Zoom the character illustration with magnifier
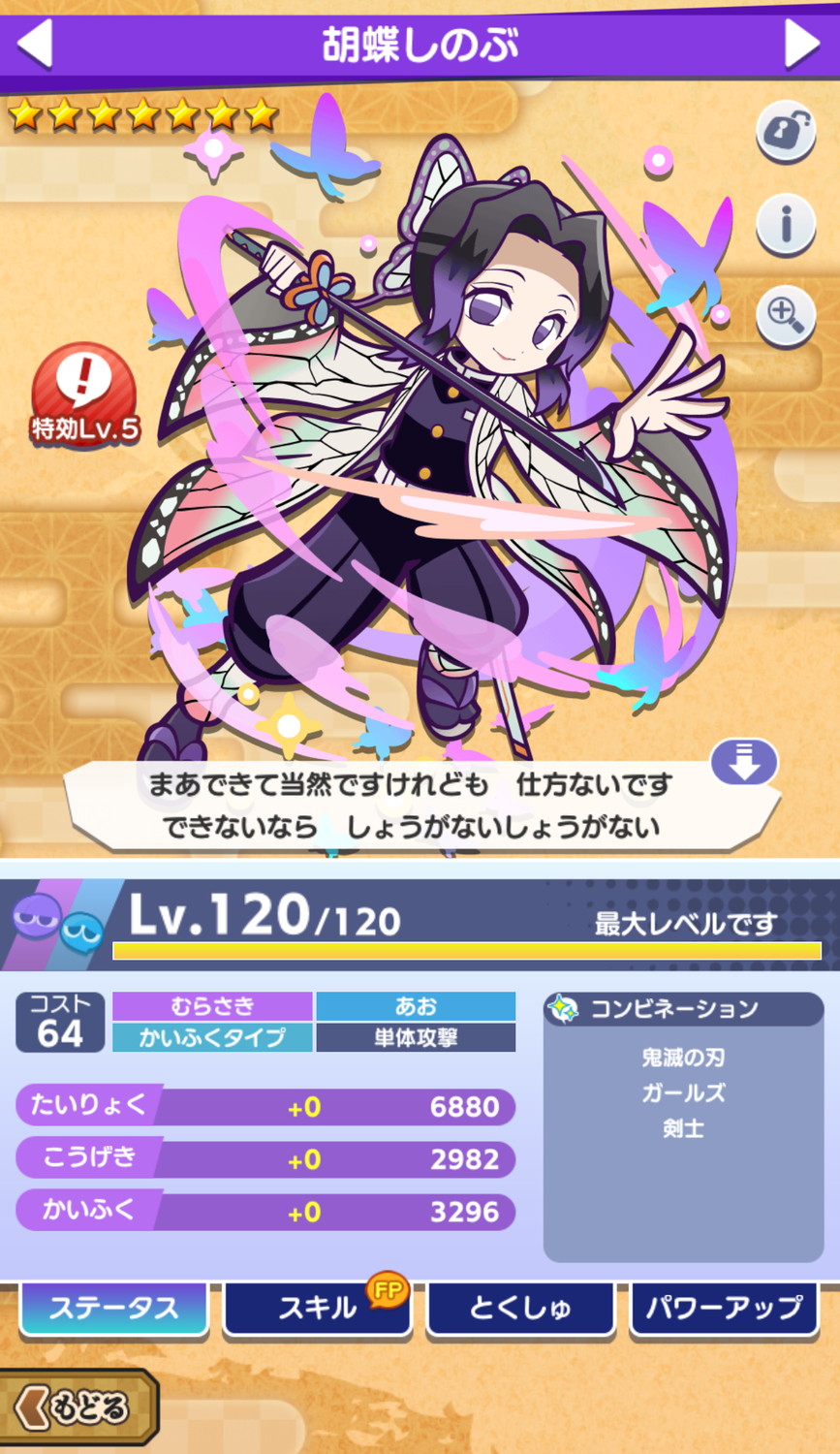The image size is (840, 1454). (785, 316)
